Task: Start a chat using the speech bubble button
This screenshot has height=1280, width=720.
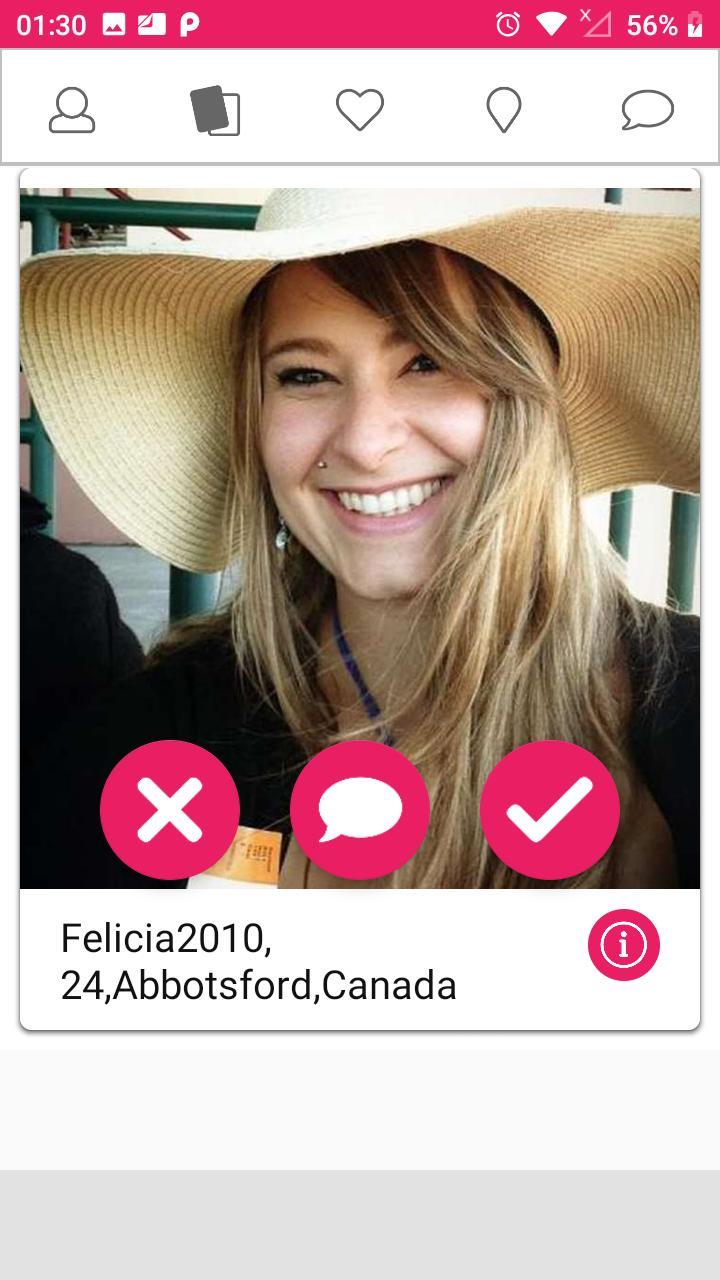Action: pos(359,809)
